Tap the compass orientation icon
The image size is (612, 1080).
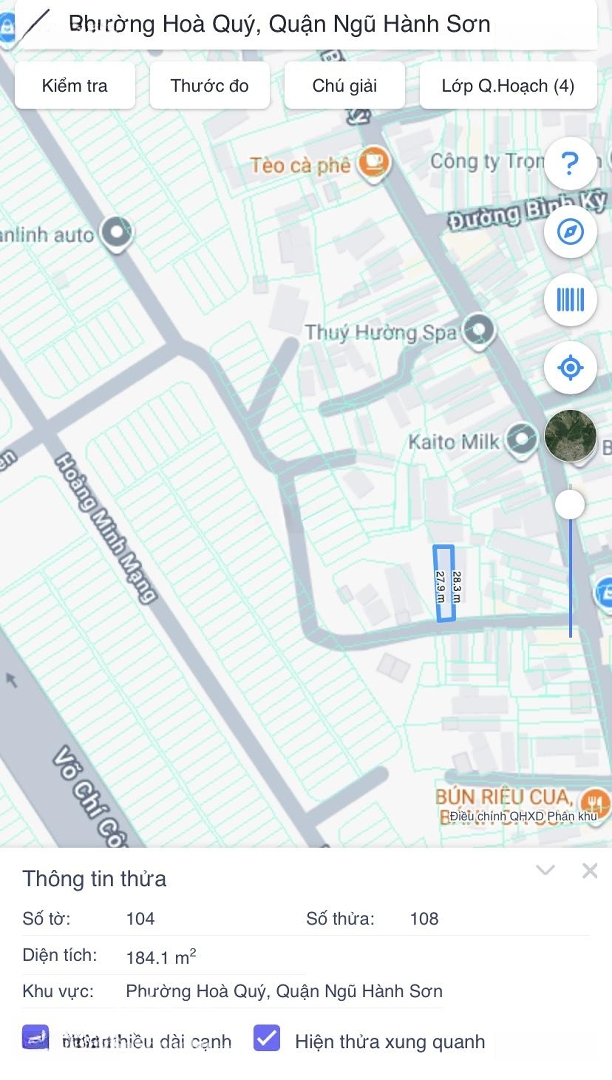point(570,232)
